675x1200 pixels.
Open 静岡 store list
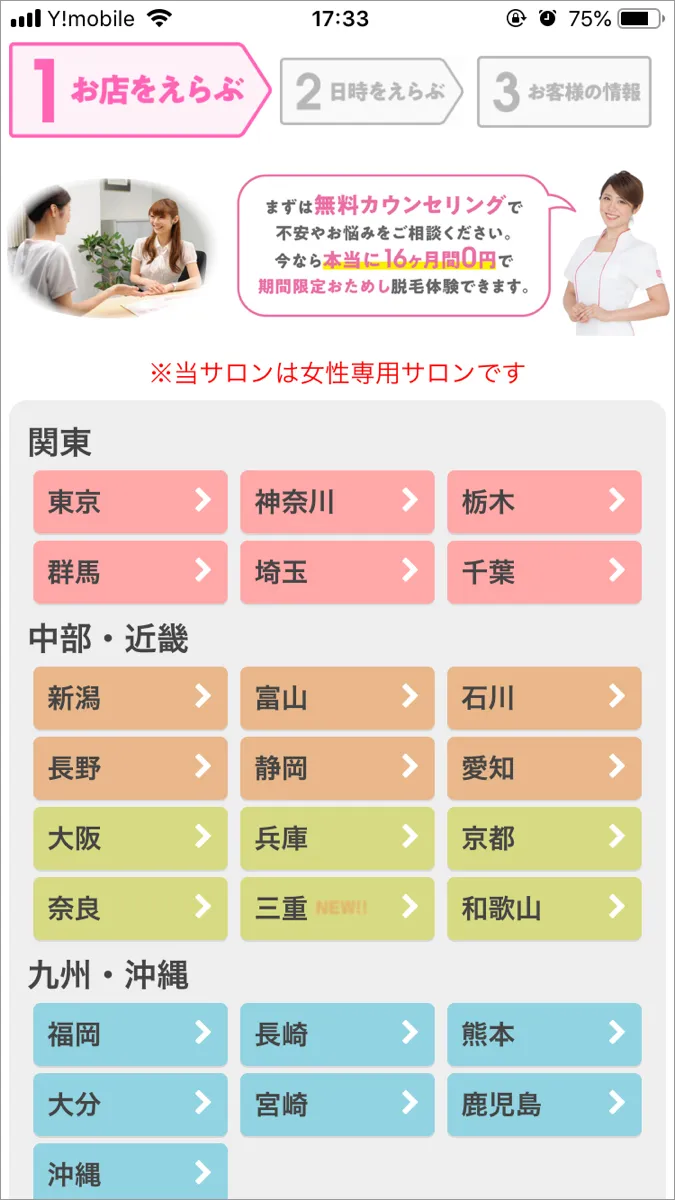click(337, 768)
